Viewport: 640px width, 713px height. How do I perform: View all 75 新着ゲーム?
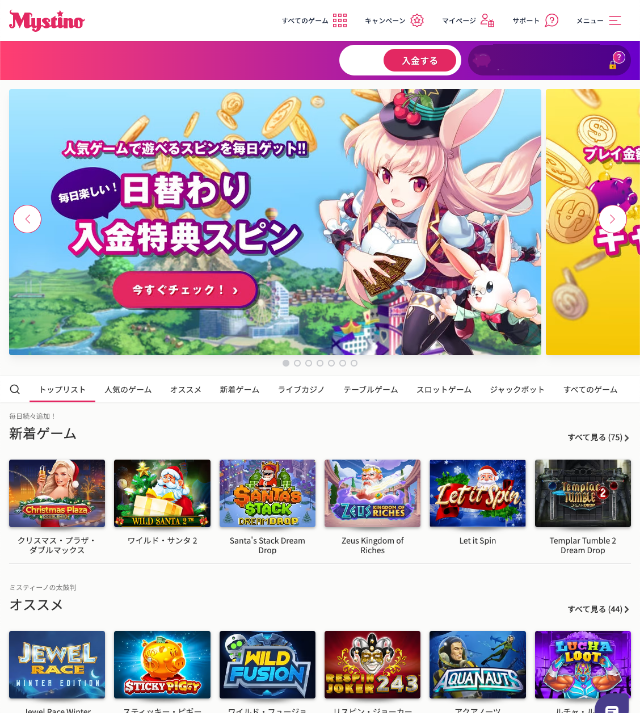tap(597, 438)
